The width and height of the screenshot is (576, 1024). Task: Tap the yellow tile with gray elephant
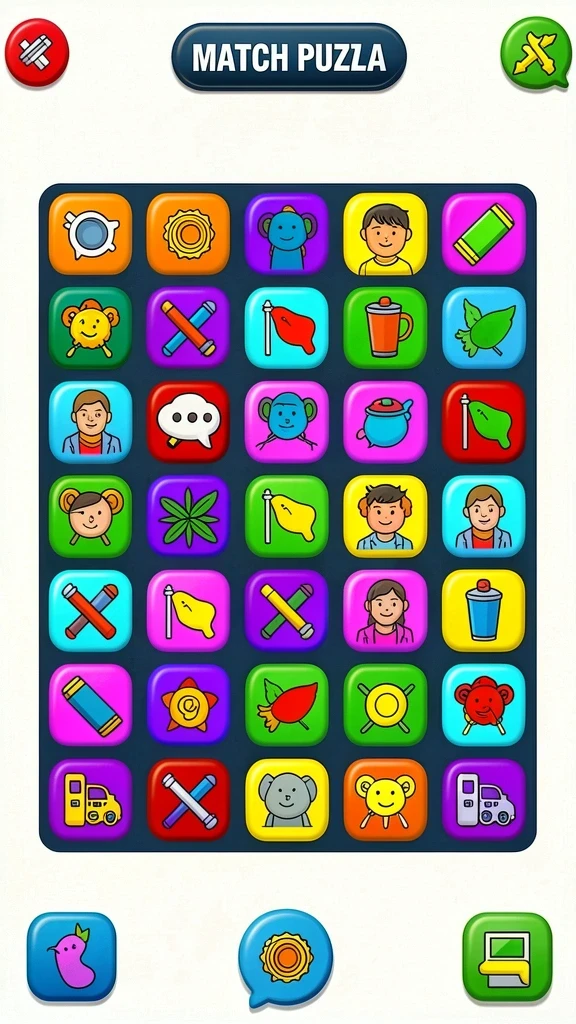287,799
